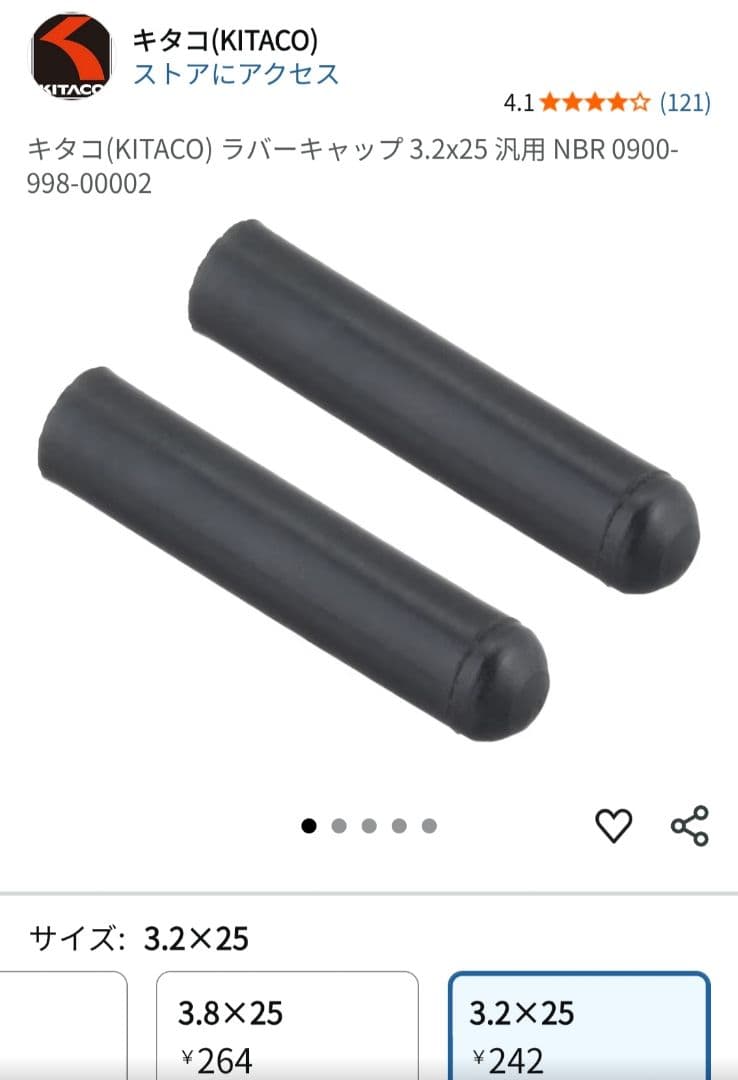Tap the KITACO brand logo

[72, 56]
